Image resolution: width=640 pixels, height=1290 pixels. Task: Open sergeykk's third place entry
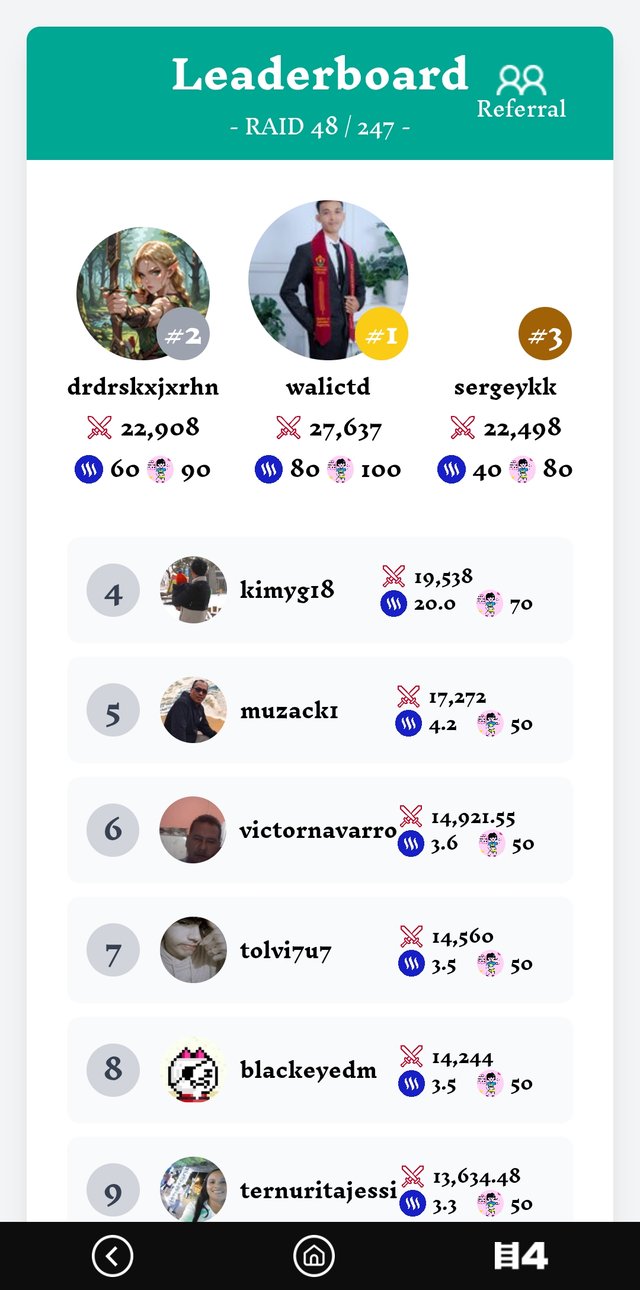[x=505, y=387]
